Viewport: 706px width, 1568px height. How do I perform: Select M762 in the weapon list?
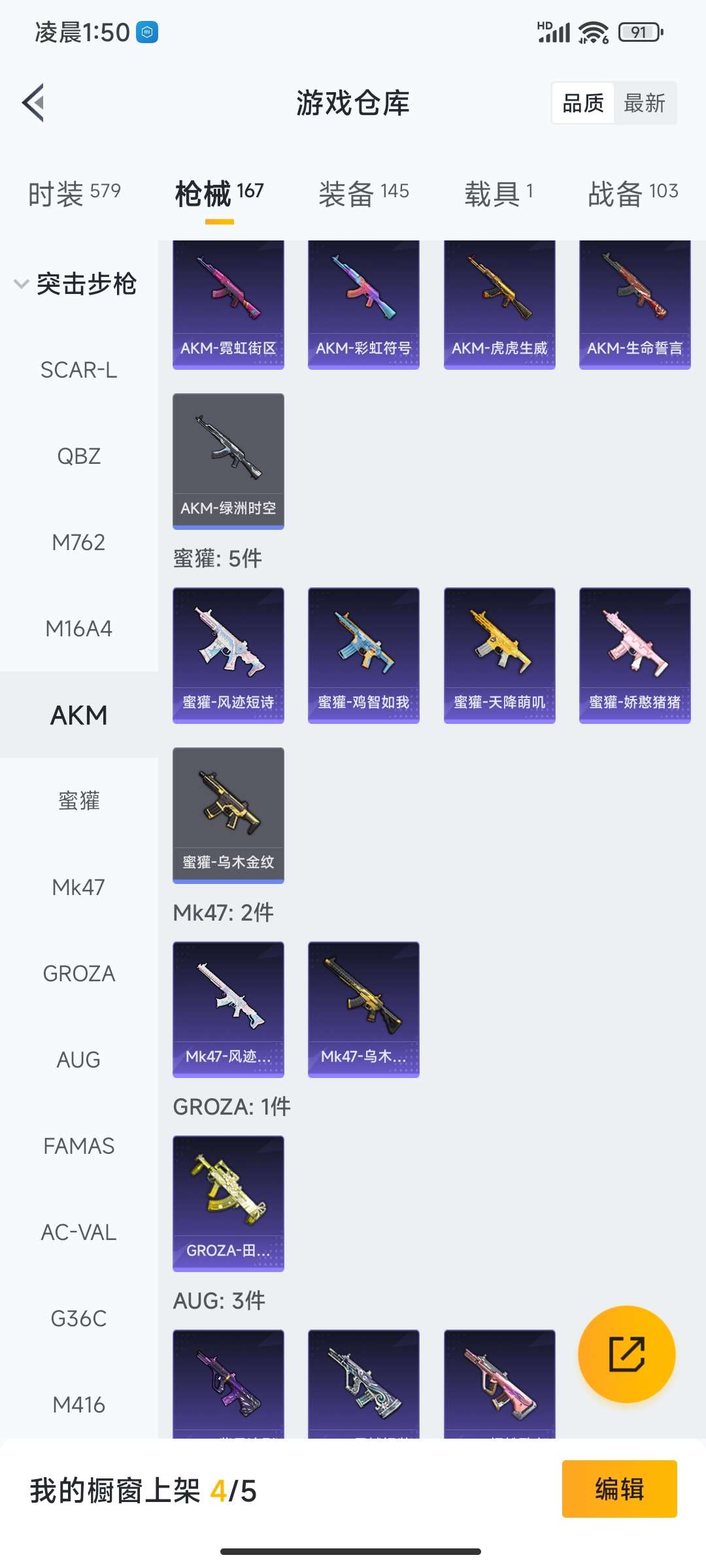pos(78,542)
